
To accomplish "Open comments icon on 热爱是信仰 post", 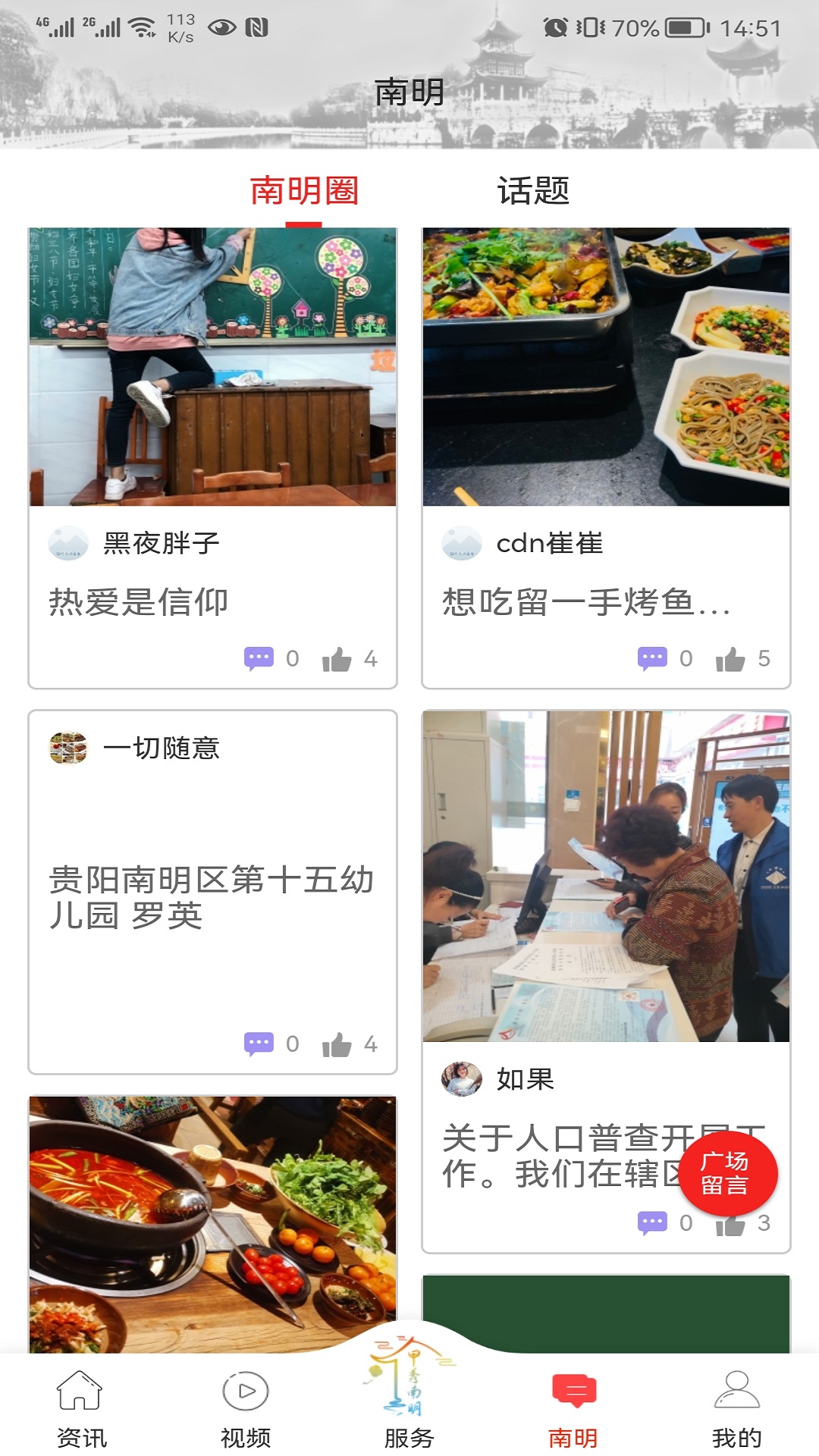I will pos(261,658).
